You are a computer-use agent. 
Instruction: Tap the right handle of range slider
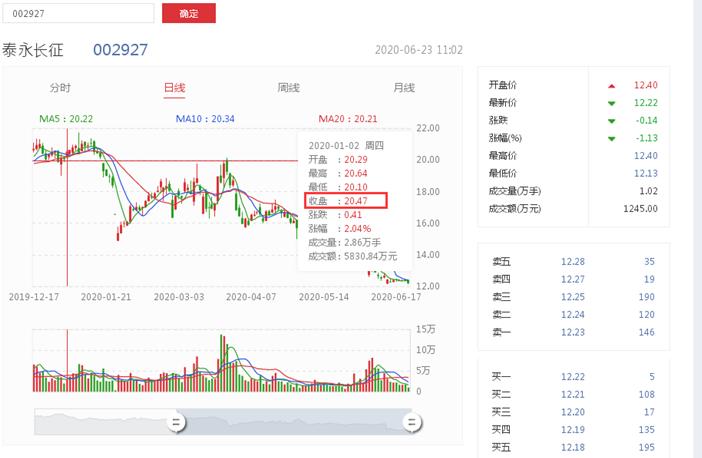[x=411, y=423]
